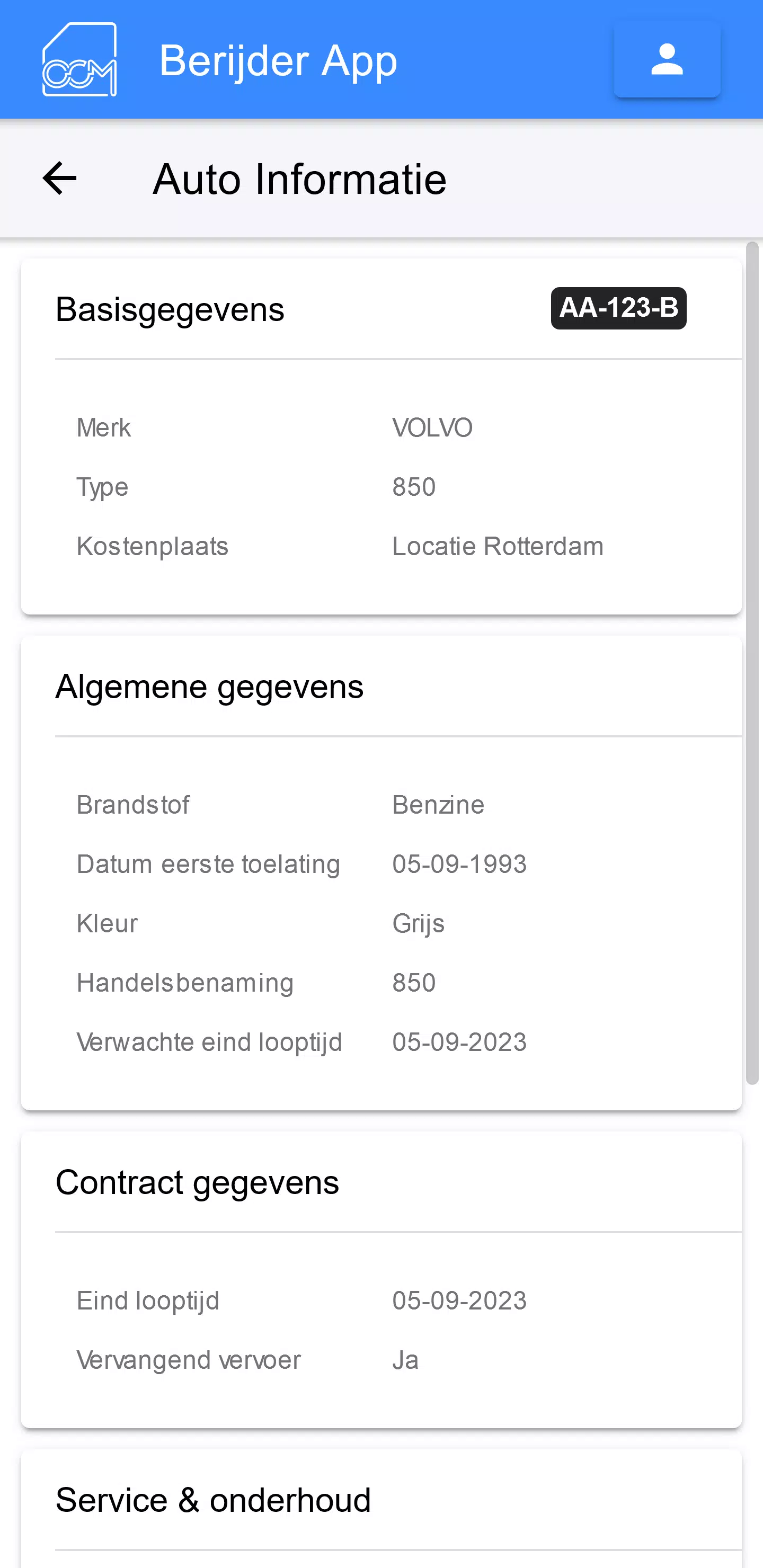Screen dimensions: 763x1568
Task: Select the VOLVO merk value
Action: (x=432, y=426)
